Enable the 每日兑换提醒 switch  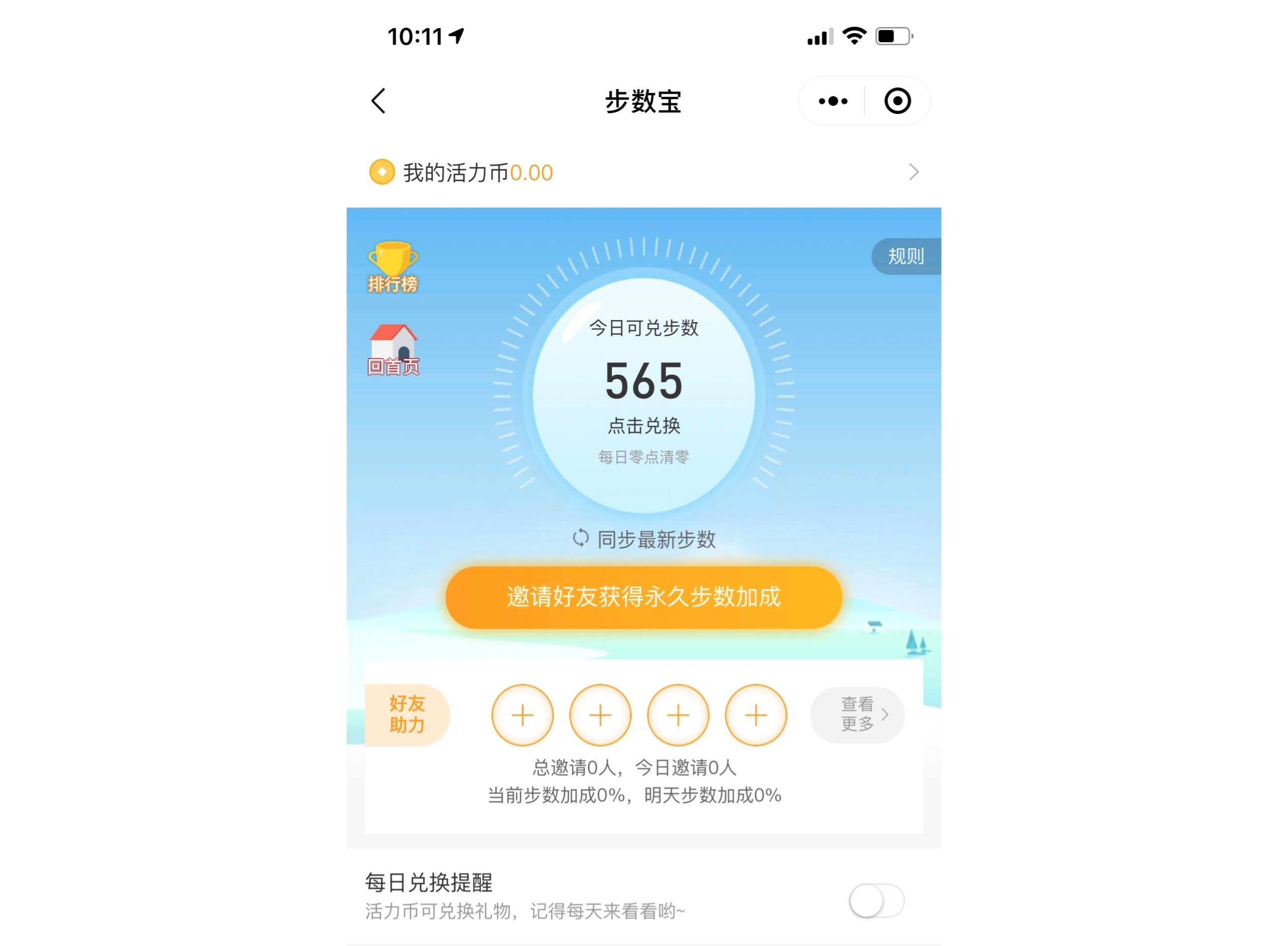(876, 901)
